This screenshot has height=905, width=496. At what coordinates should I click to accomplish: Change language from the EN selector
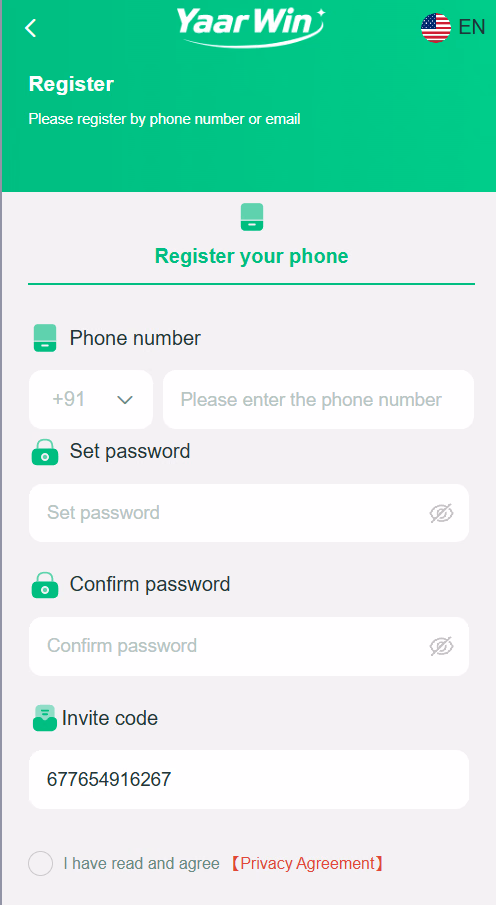453,28
